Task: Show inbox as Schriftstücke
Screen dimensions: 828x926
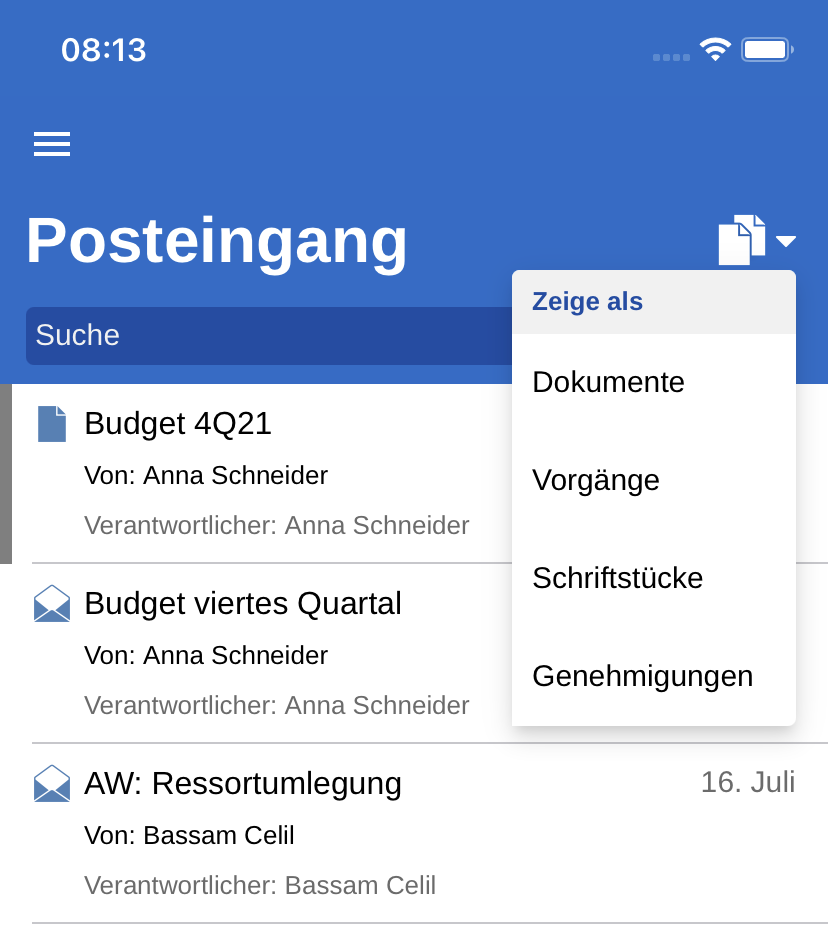Action: click(x=617, y=578)
